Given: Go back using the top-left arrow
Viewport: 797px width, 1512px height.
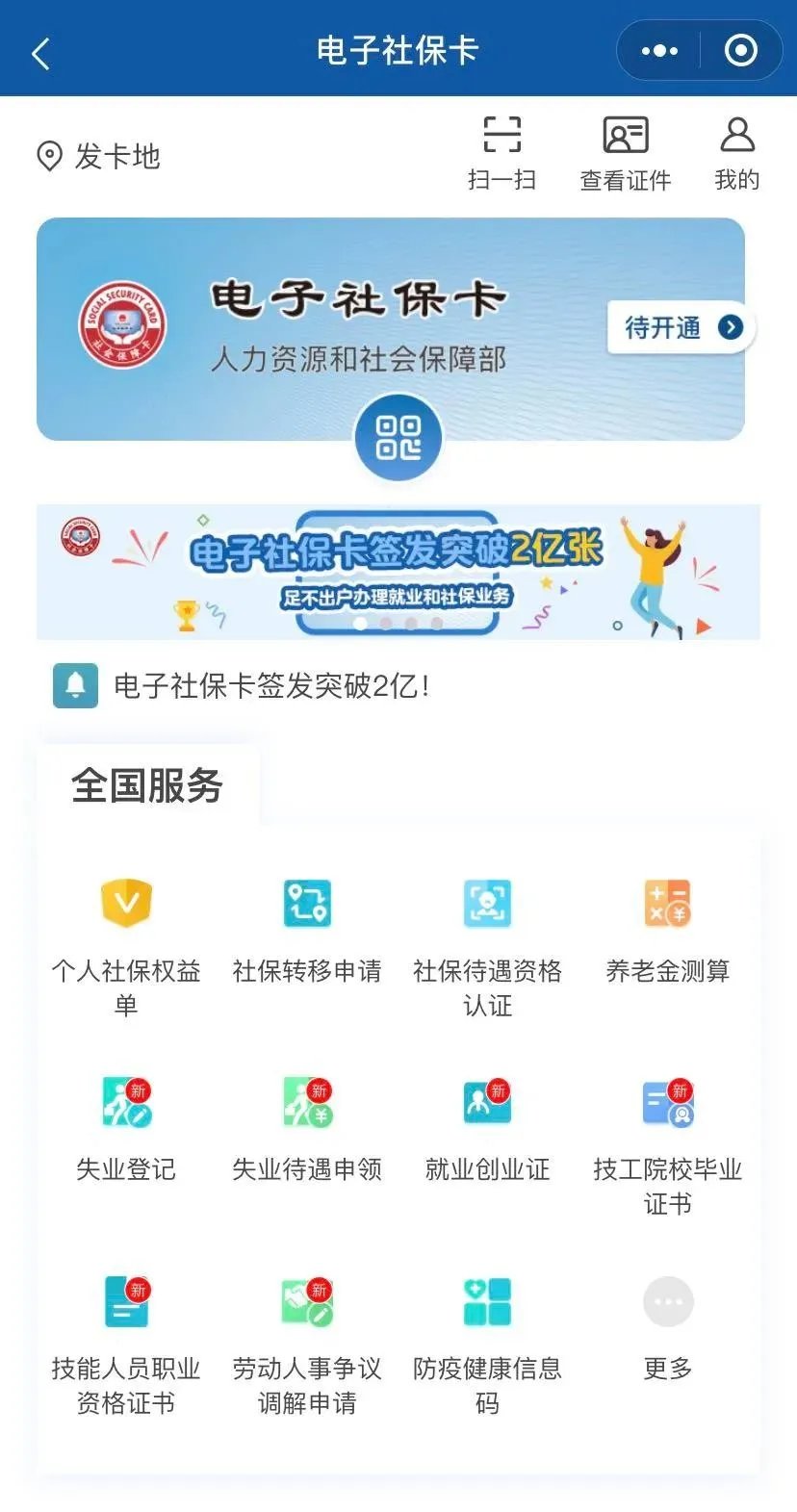Looking at the screenshot, I should coord(40,53).
